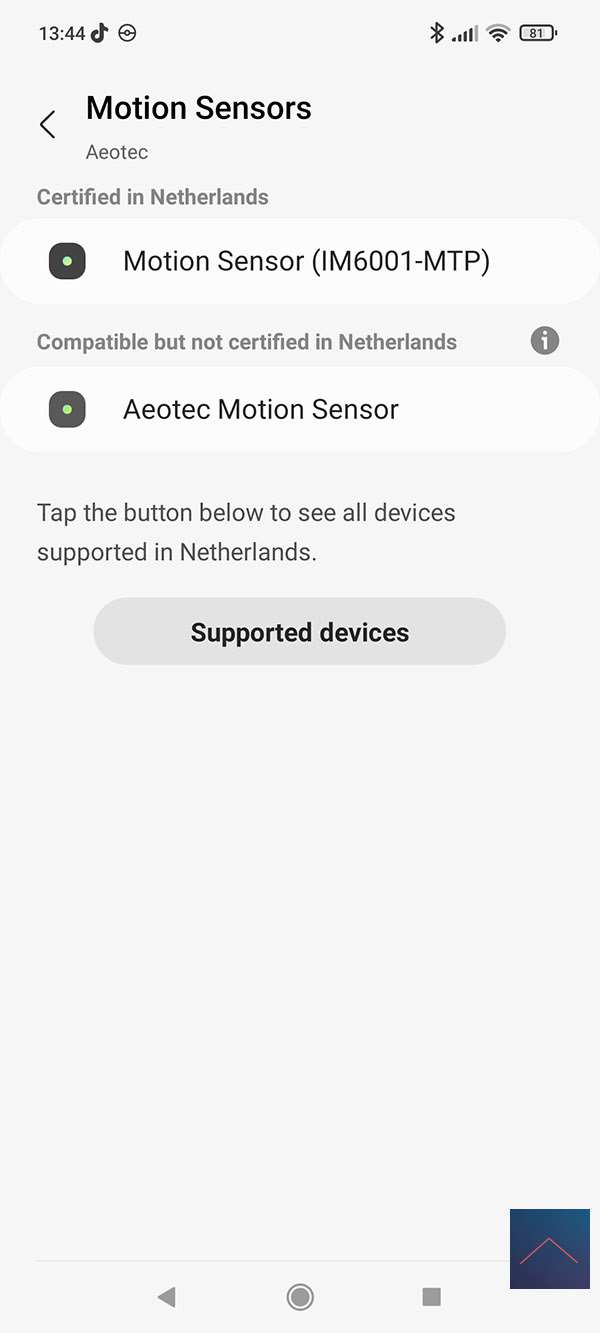Go to the system home screen

pyautogui.click(x=299, y=1297)
